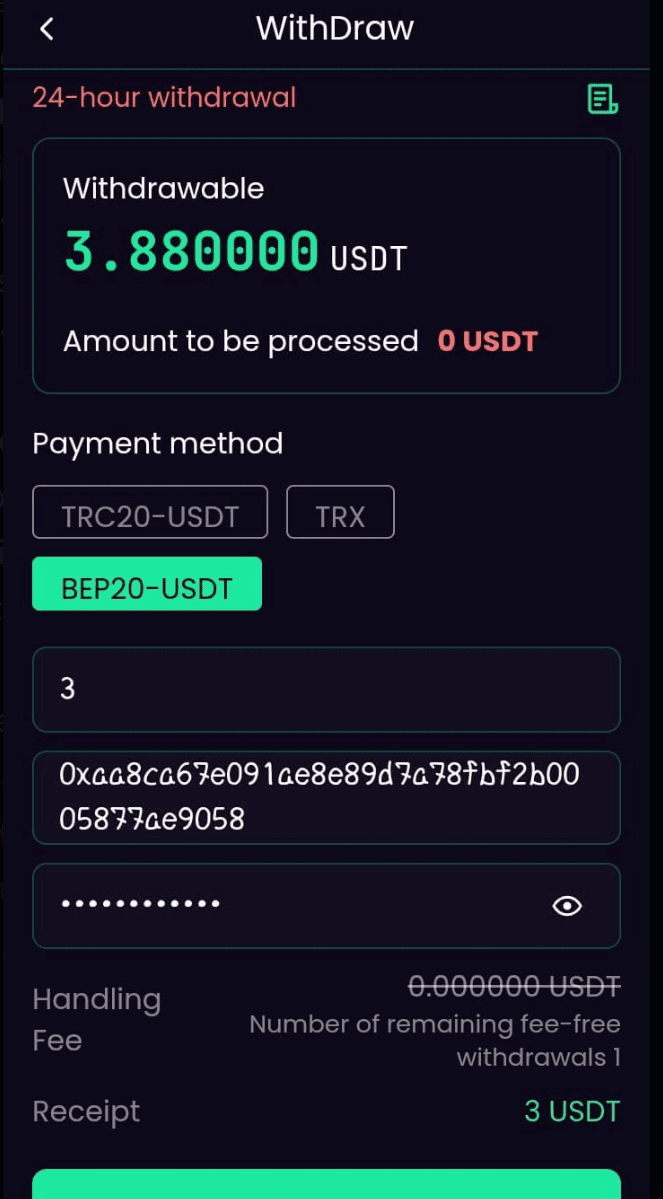Go back from the WithDraw screen
The image size is (663, 1199).
point(46,29)
